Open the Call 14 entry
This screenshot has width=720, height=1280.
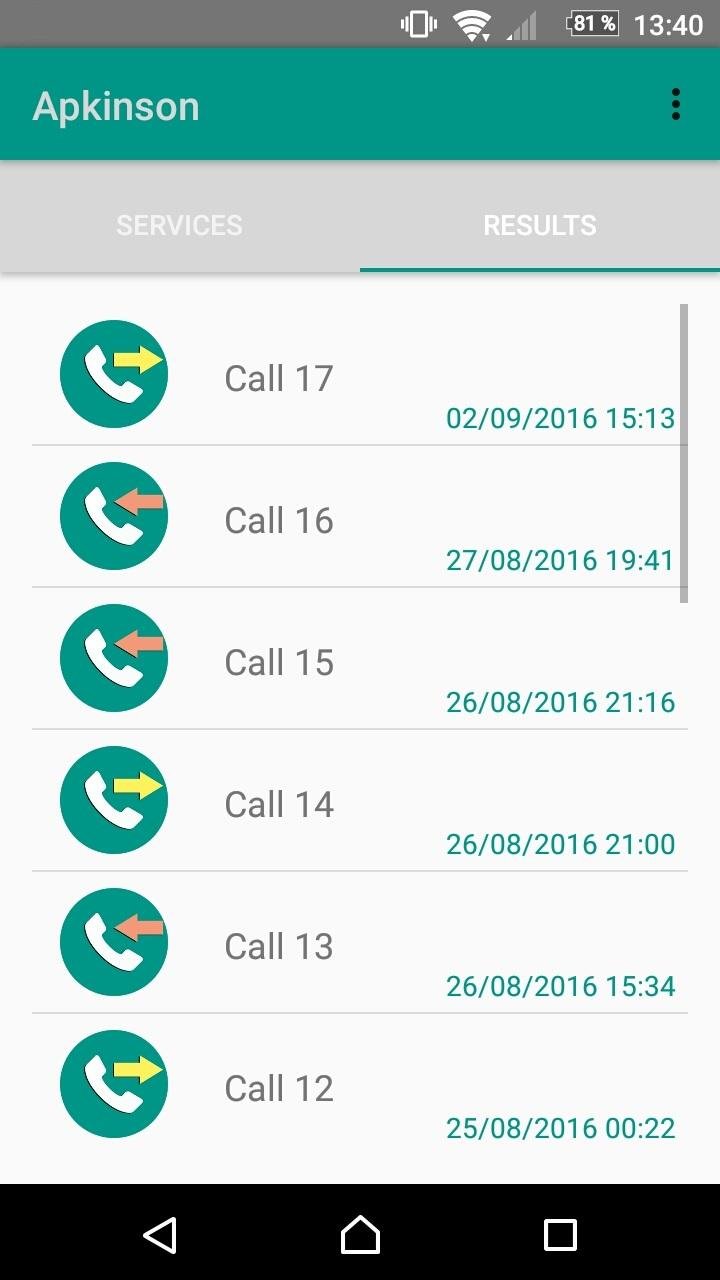[360, 804]
